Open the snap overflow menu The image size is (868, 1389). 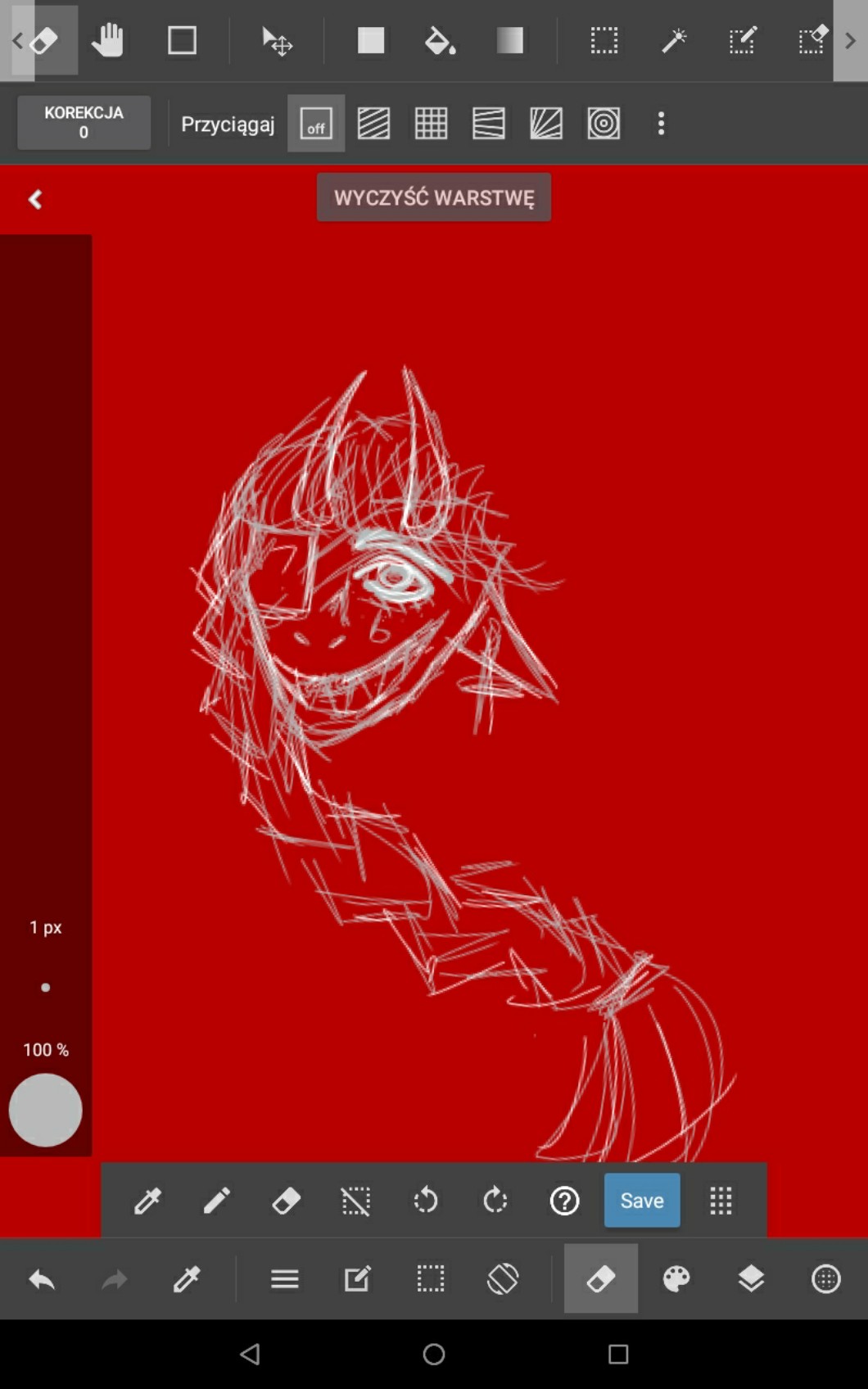coord(661,124)
